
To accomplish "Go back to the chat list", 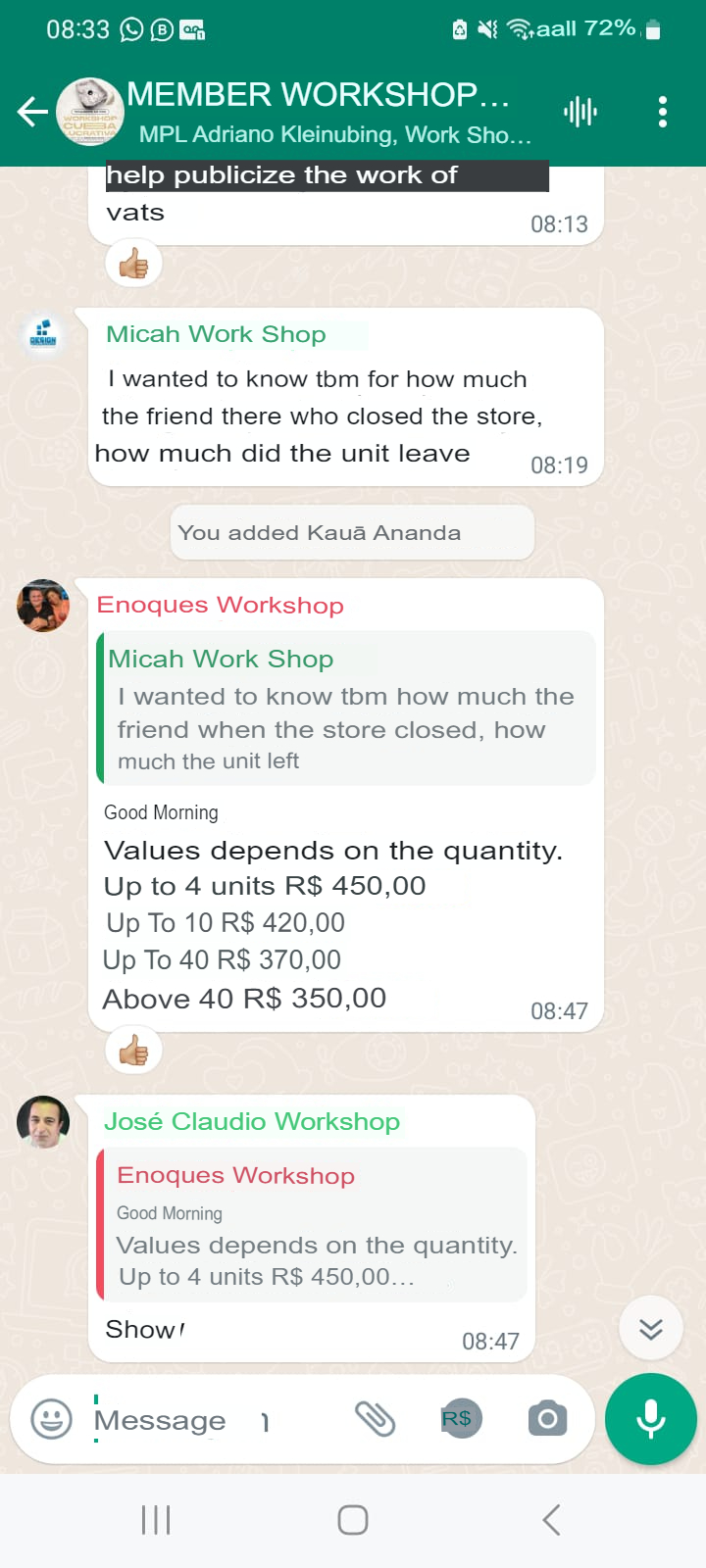I will (x=32, y=112).
